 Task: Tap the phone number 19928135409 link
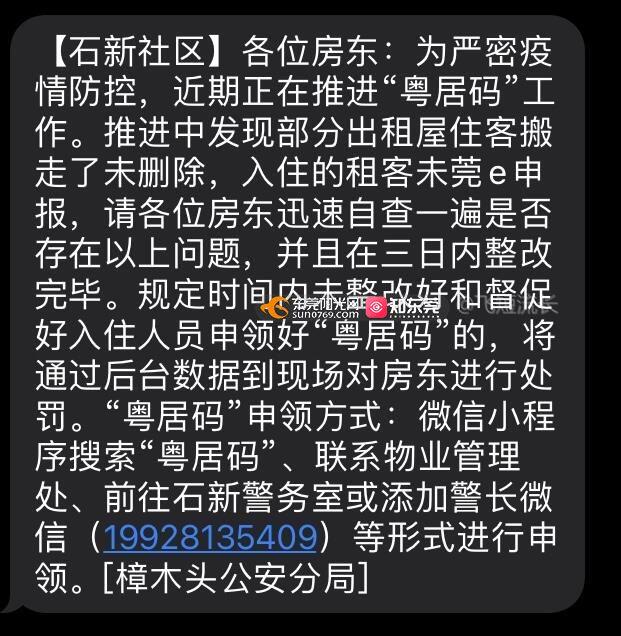point(210,538)
